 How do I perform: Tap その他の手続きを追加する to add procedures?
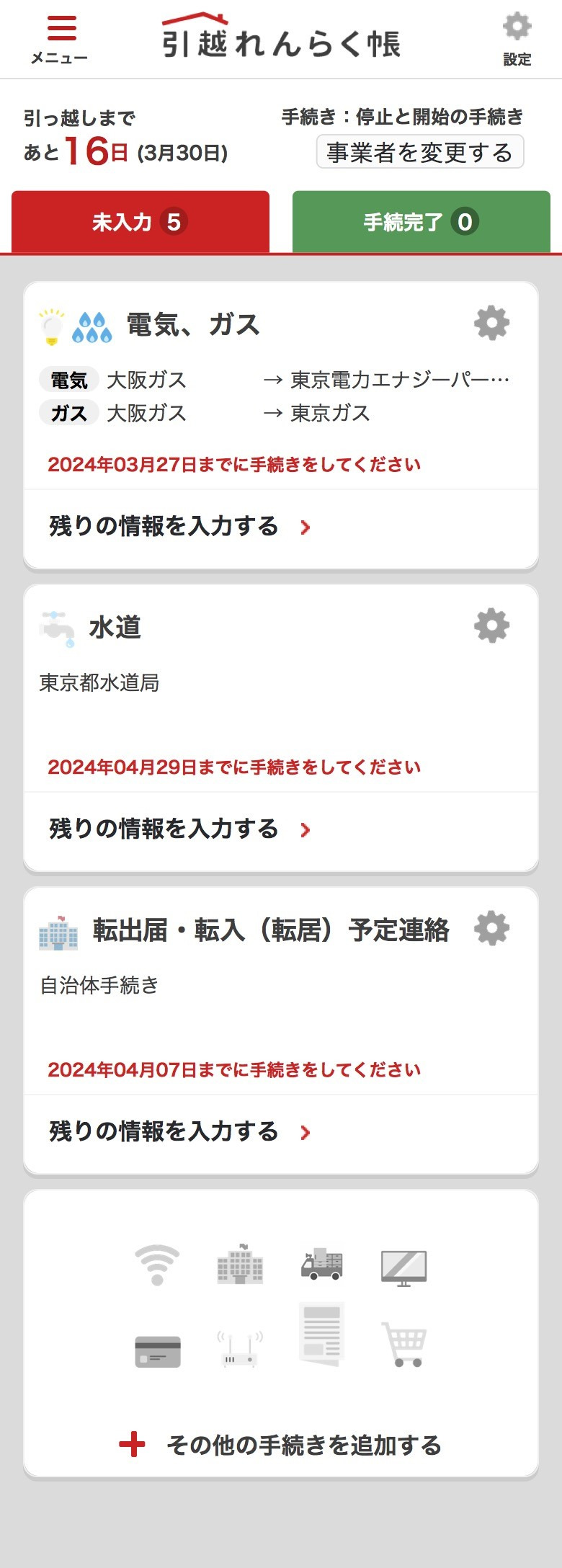coord(281,1444)
